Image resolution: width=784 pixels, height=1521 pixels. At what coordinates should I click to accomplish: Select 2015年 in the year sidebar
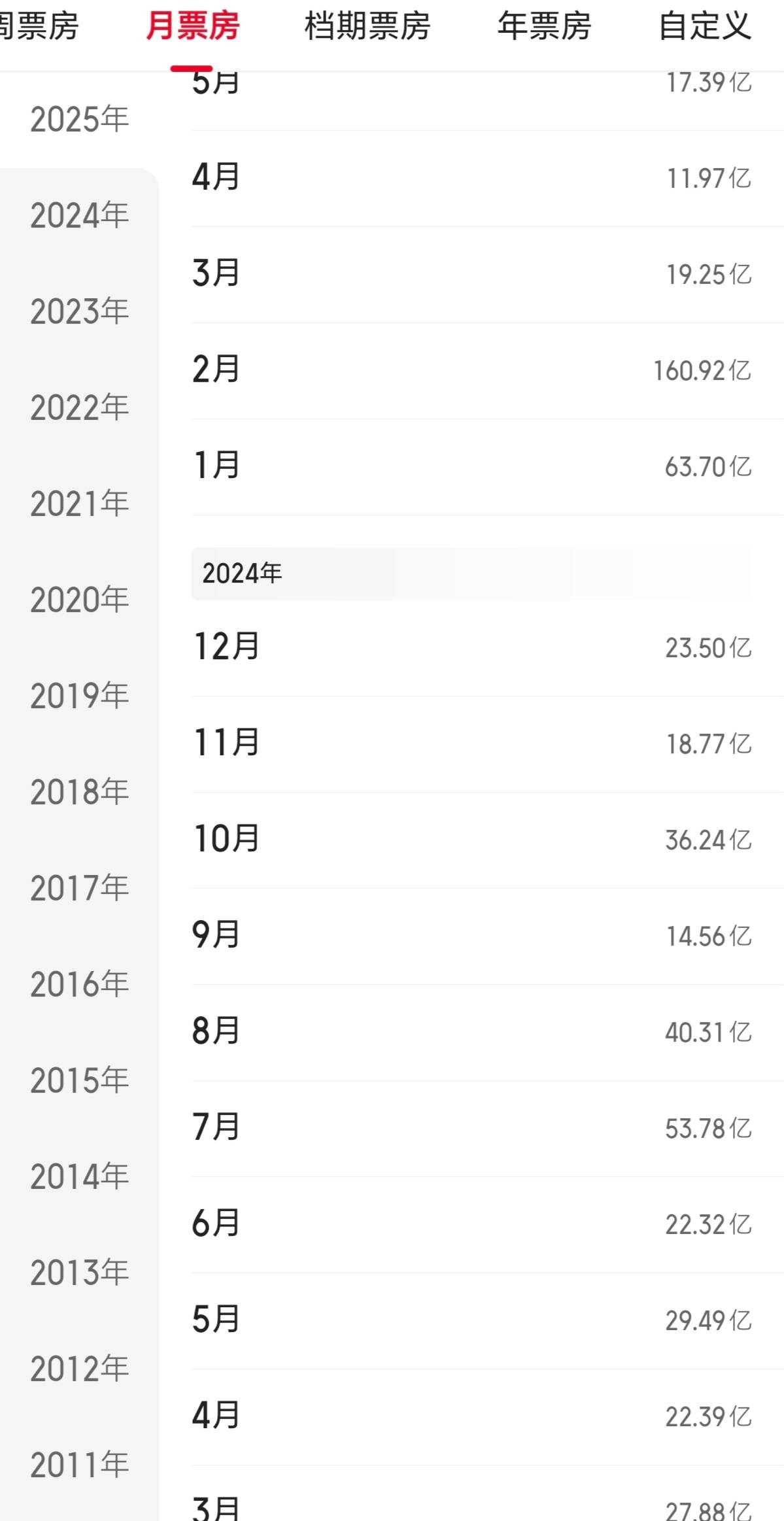coord(79,1080)
